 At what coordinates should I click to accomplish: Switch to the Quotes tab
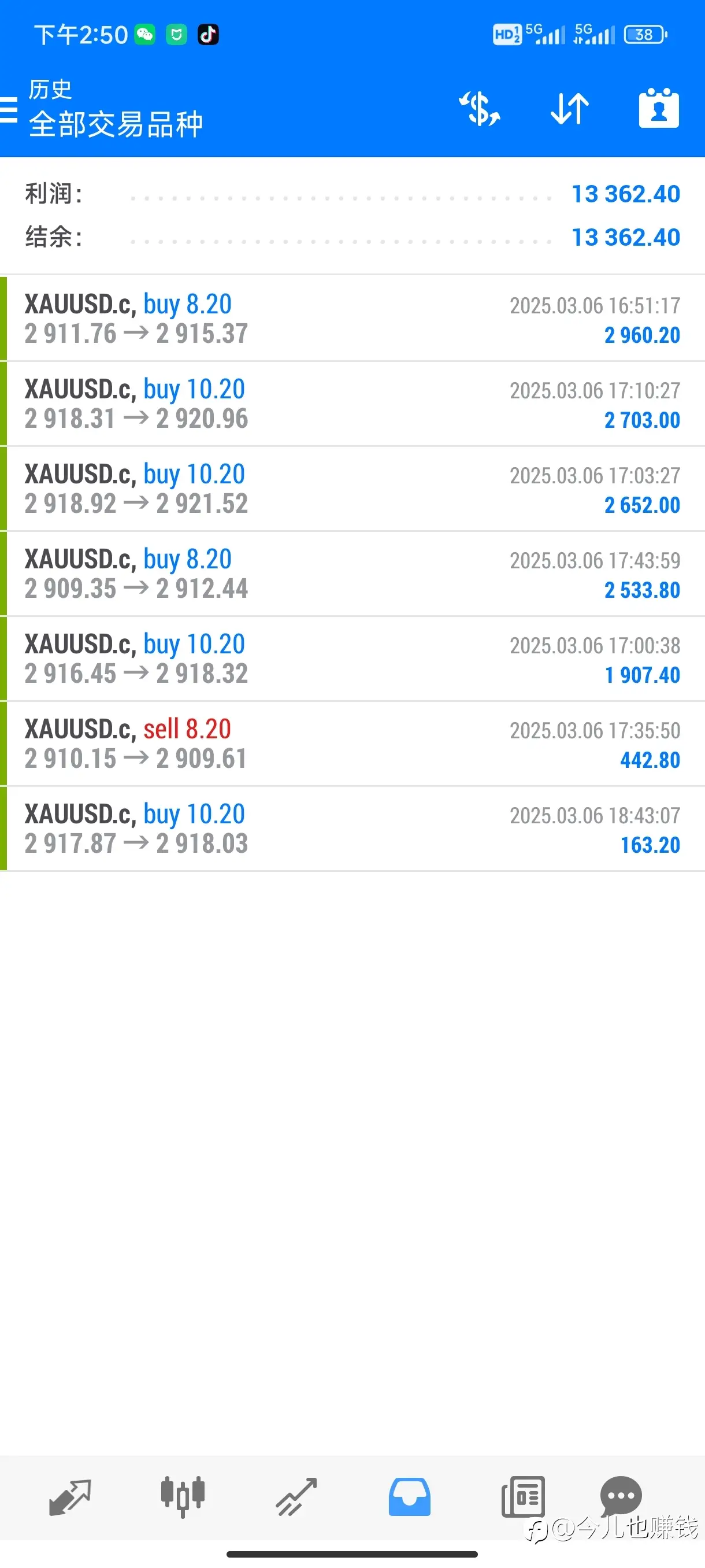point(70,1497)
